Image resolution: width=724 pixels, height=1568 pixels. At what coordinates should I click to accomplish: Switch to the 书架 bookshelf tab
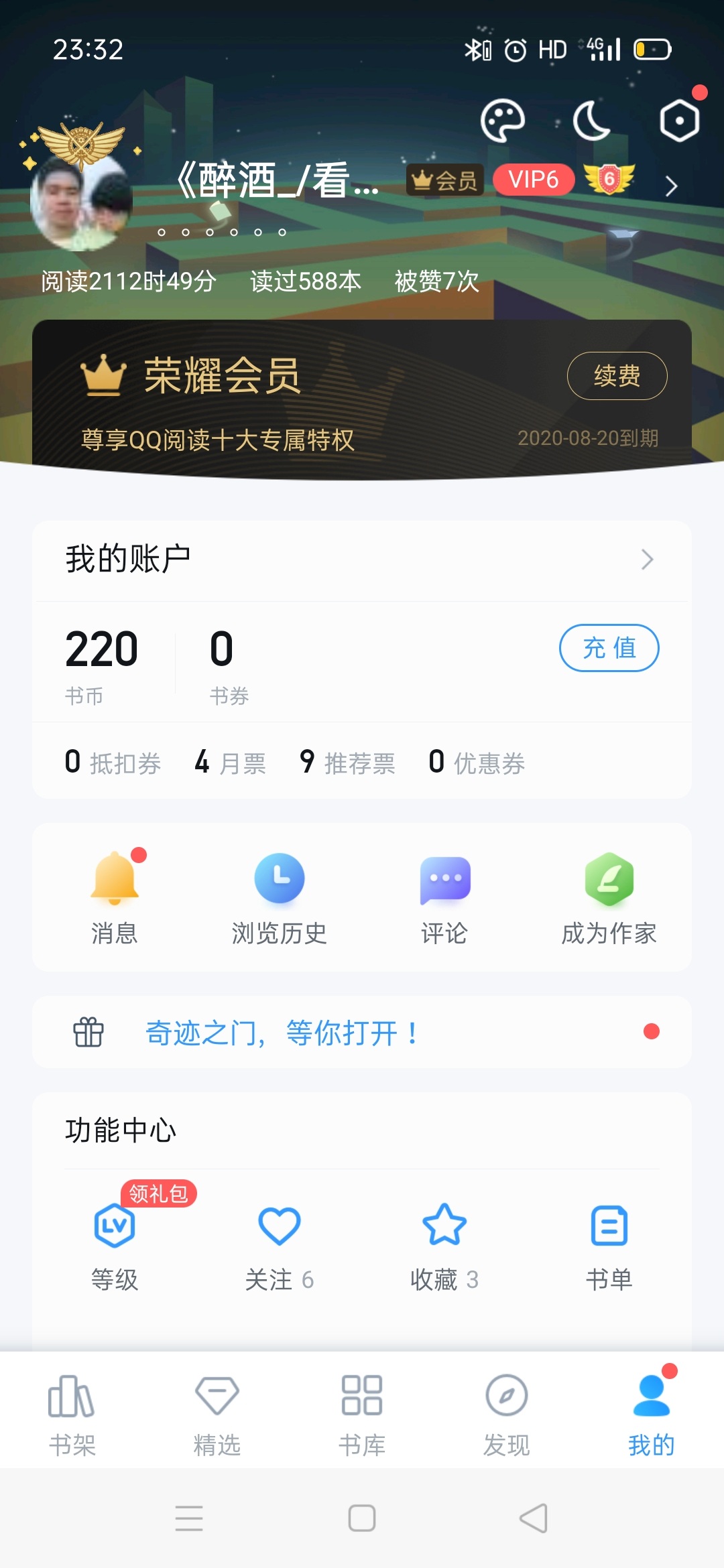72,1414
